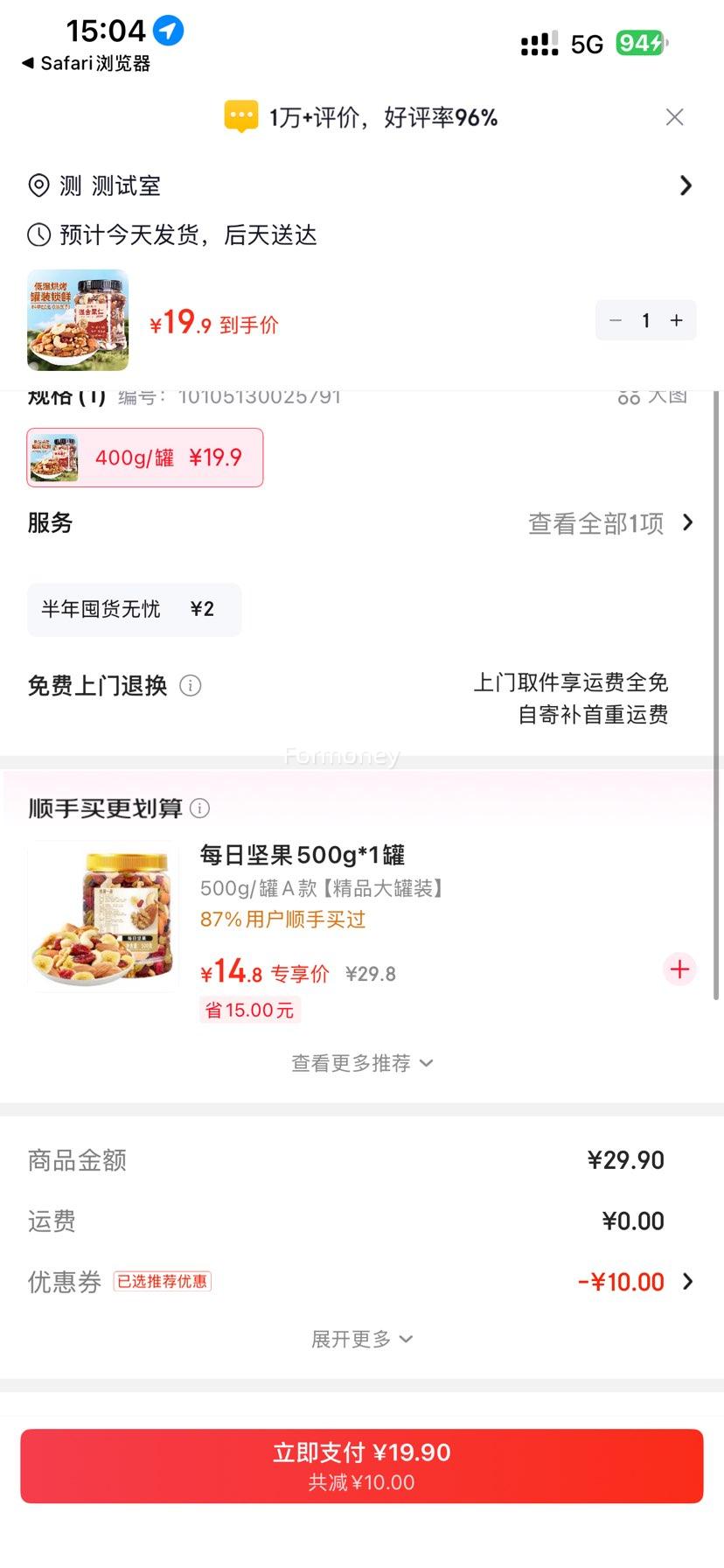Viewport: 724px width, 1568px height.
Task: Click the main product thumbnail near ¥19.9
Action: tap(77, 320)
